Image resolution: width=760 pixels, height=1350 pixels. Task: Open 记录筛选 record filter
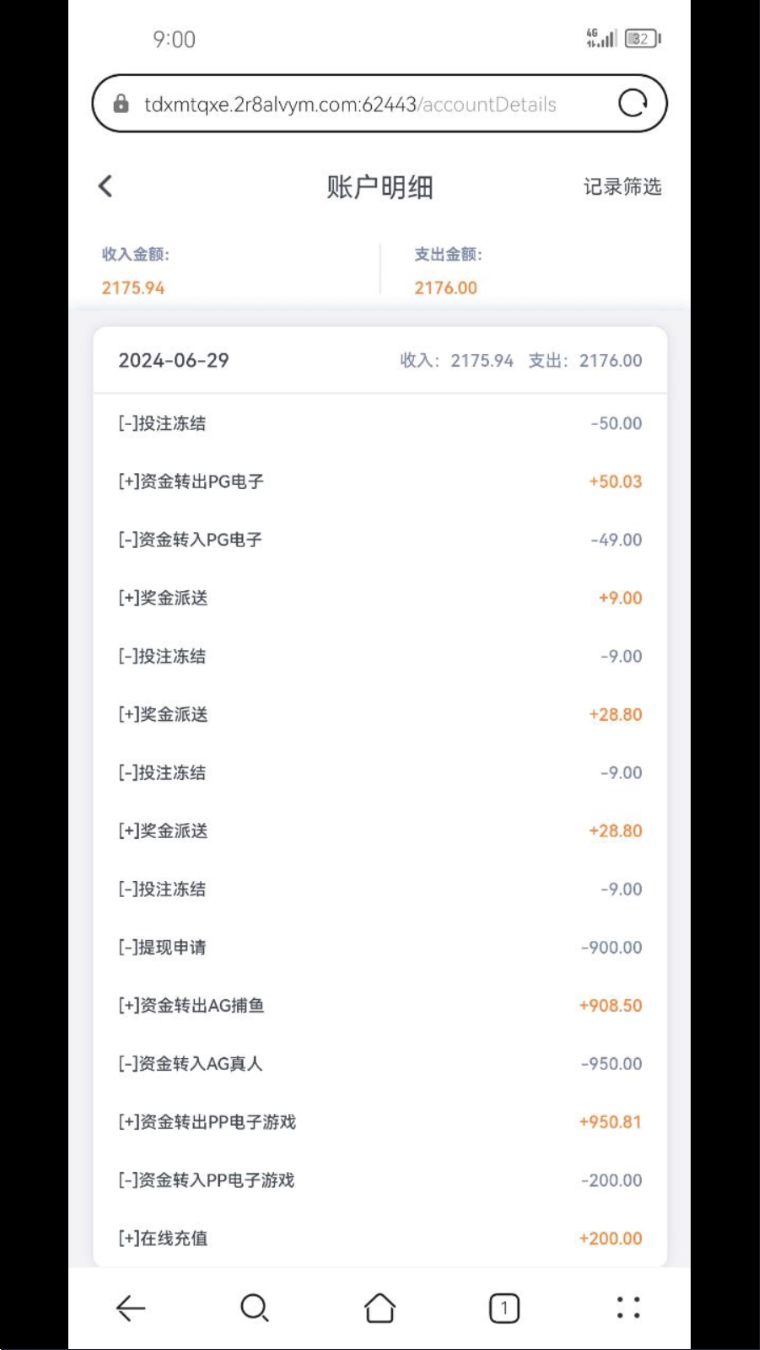click(622, 187)
